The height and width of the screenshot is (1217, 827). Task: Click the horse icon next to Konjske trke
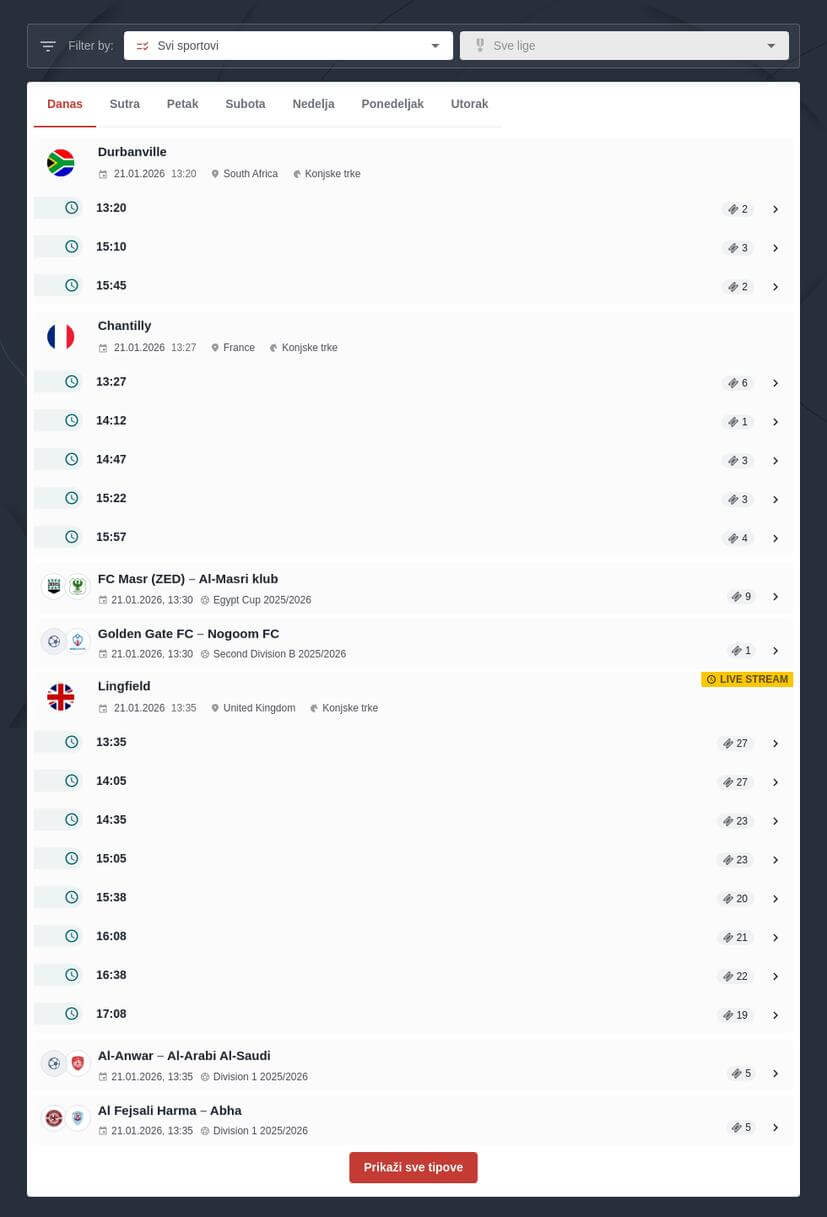tap(297, 173)
